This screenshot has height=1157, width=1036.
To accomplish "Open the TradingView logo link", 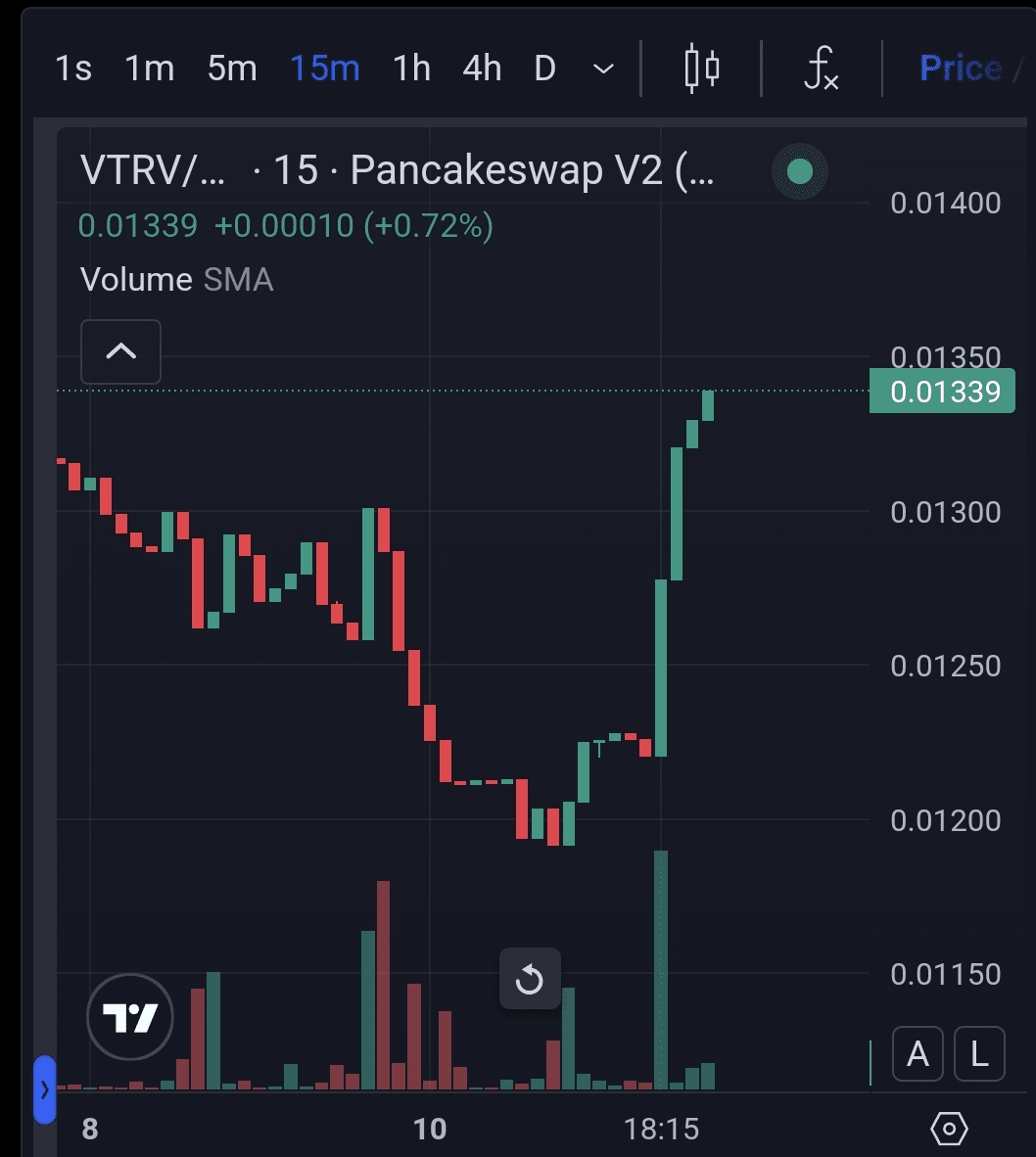I will [x=130, y=1018].
